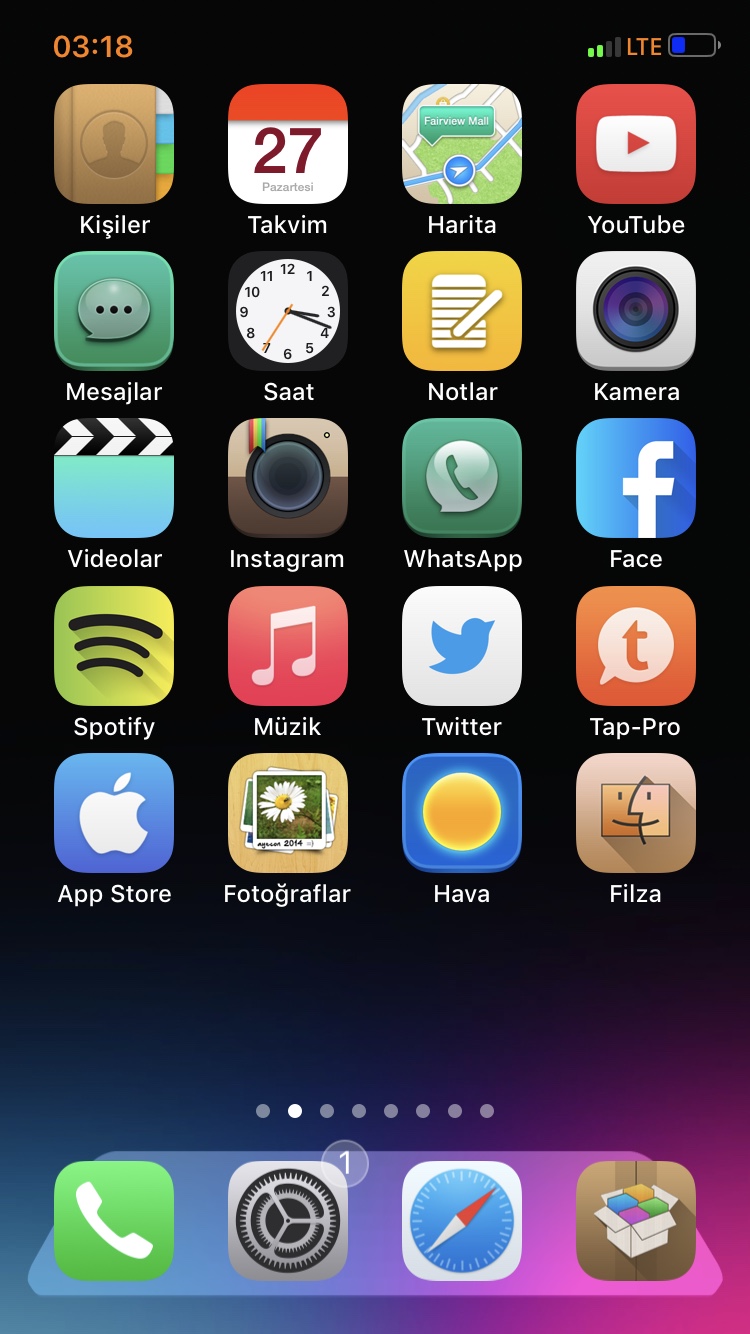Open the Takvim calendar app
This screenshot has height=1334, width=750.
tap(288, 144)
